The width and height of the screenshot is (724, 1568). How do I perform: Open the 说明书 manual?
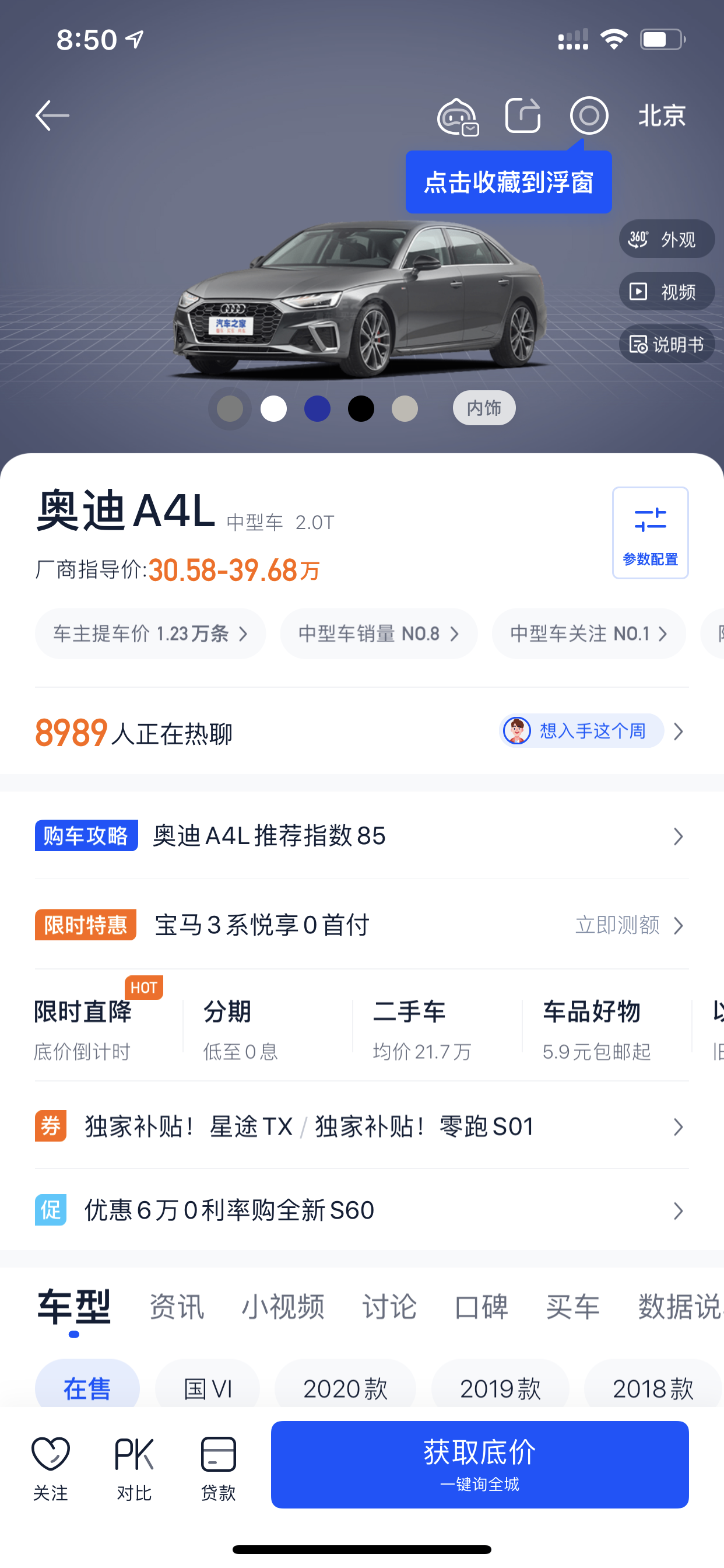point(667,344)
